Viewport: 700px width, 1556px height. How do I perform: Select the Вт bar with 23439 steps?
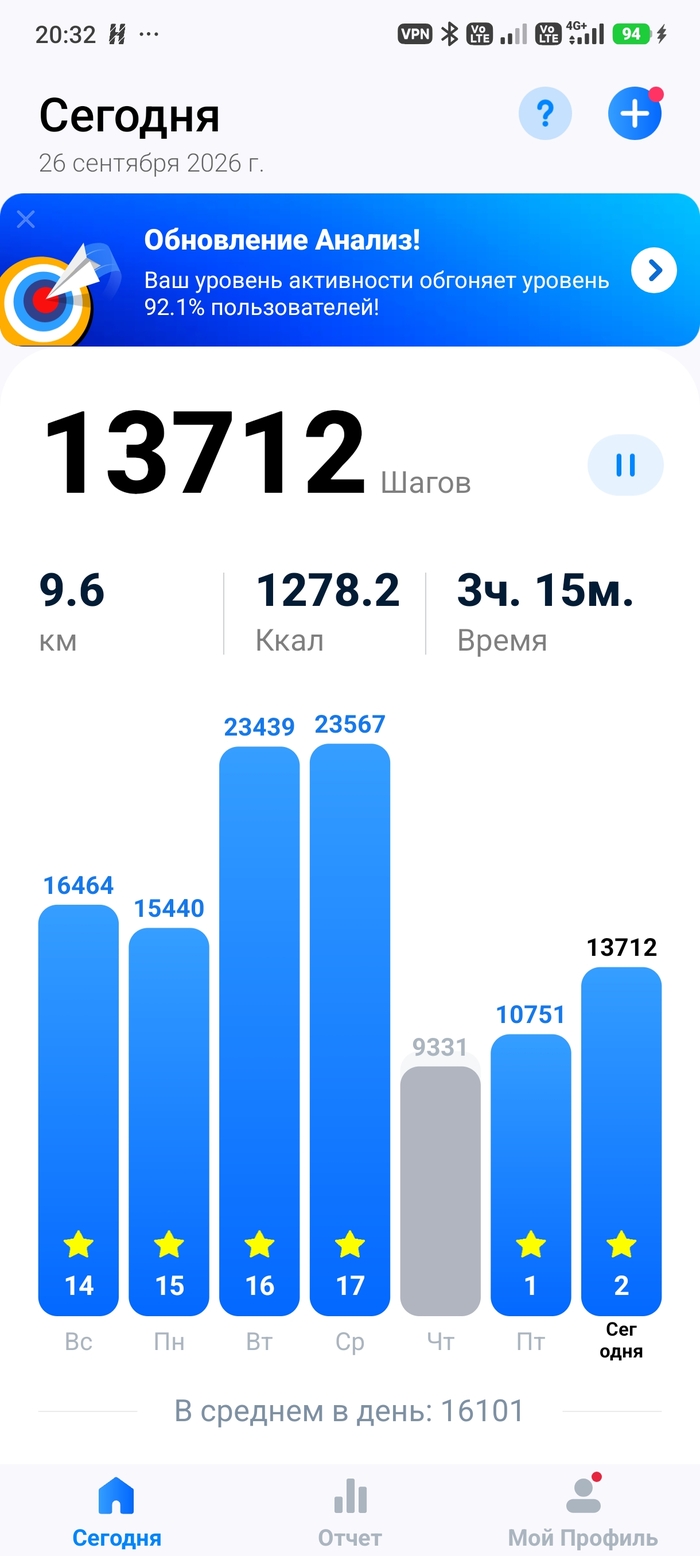(259, 1031)
